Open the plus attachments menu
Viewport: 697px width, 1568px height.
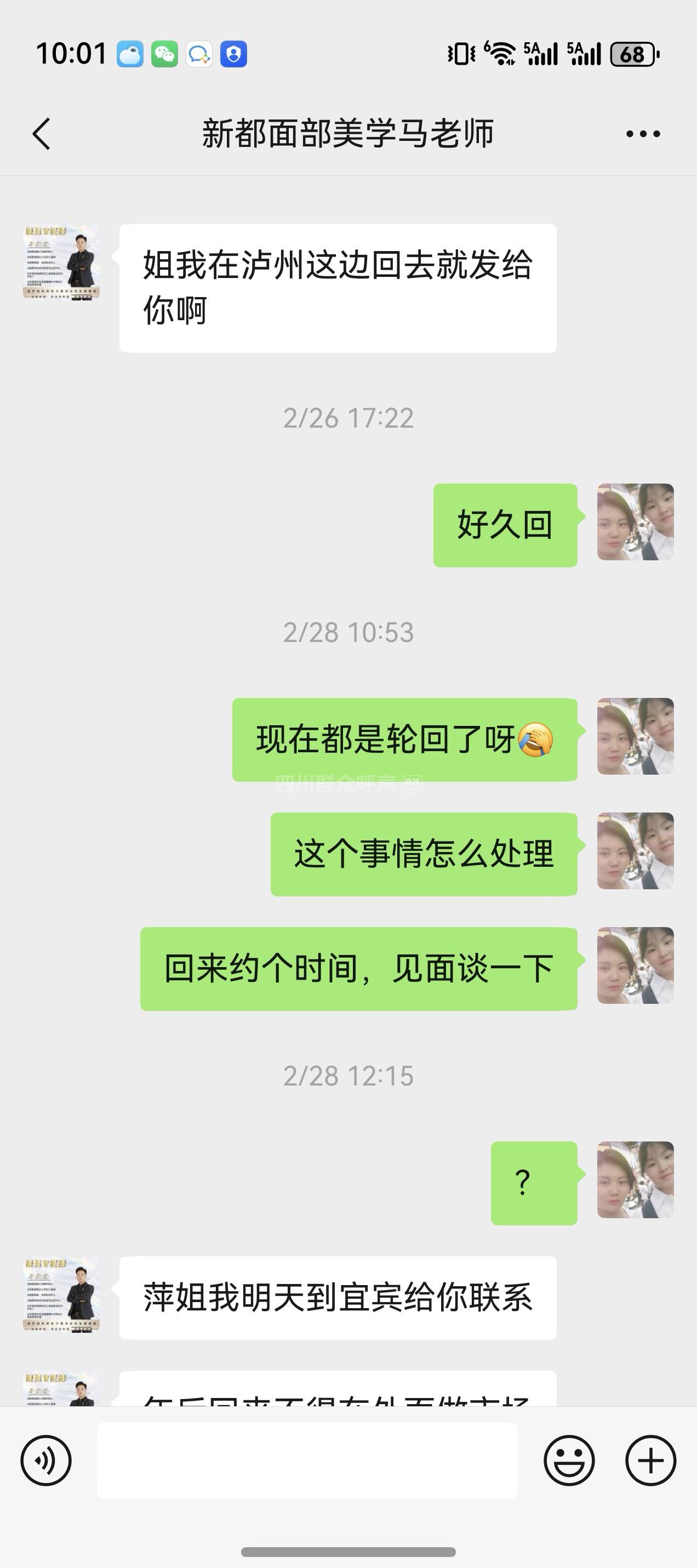click(650, 1460)
